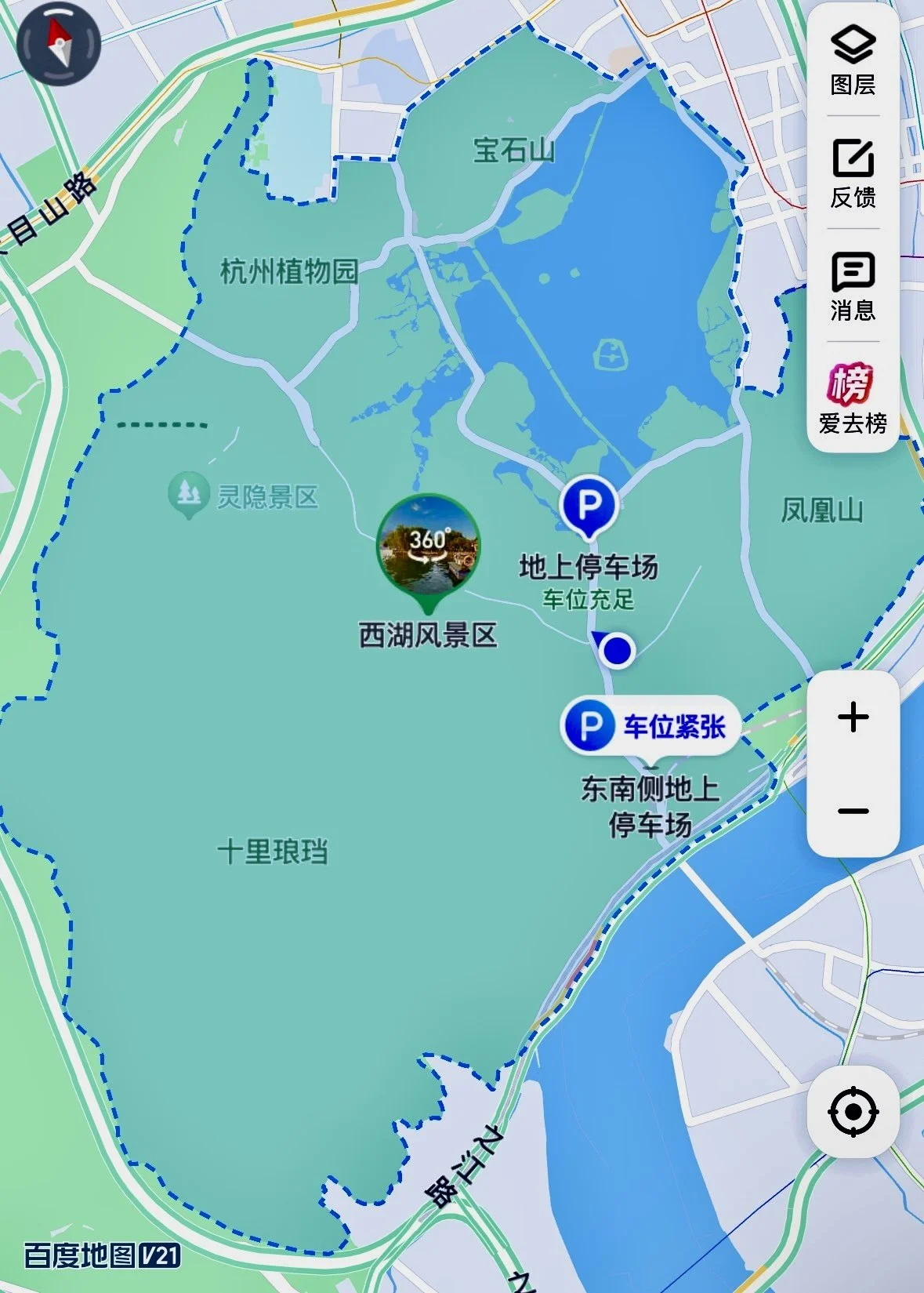Screen dimensions: 924x1293
Task: Open 消息 messages
Action: click(853, 286)
